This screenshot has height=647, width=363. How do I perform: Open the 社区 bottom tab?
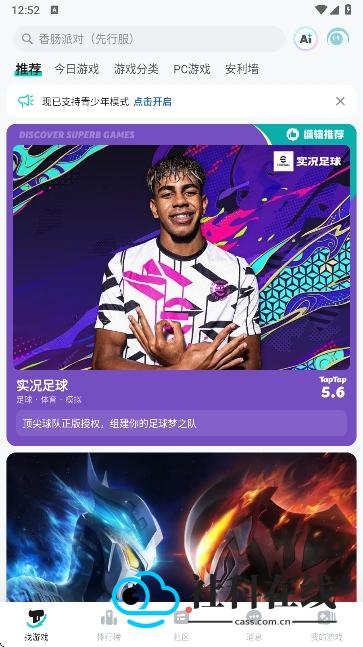tap(182, 625)
